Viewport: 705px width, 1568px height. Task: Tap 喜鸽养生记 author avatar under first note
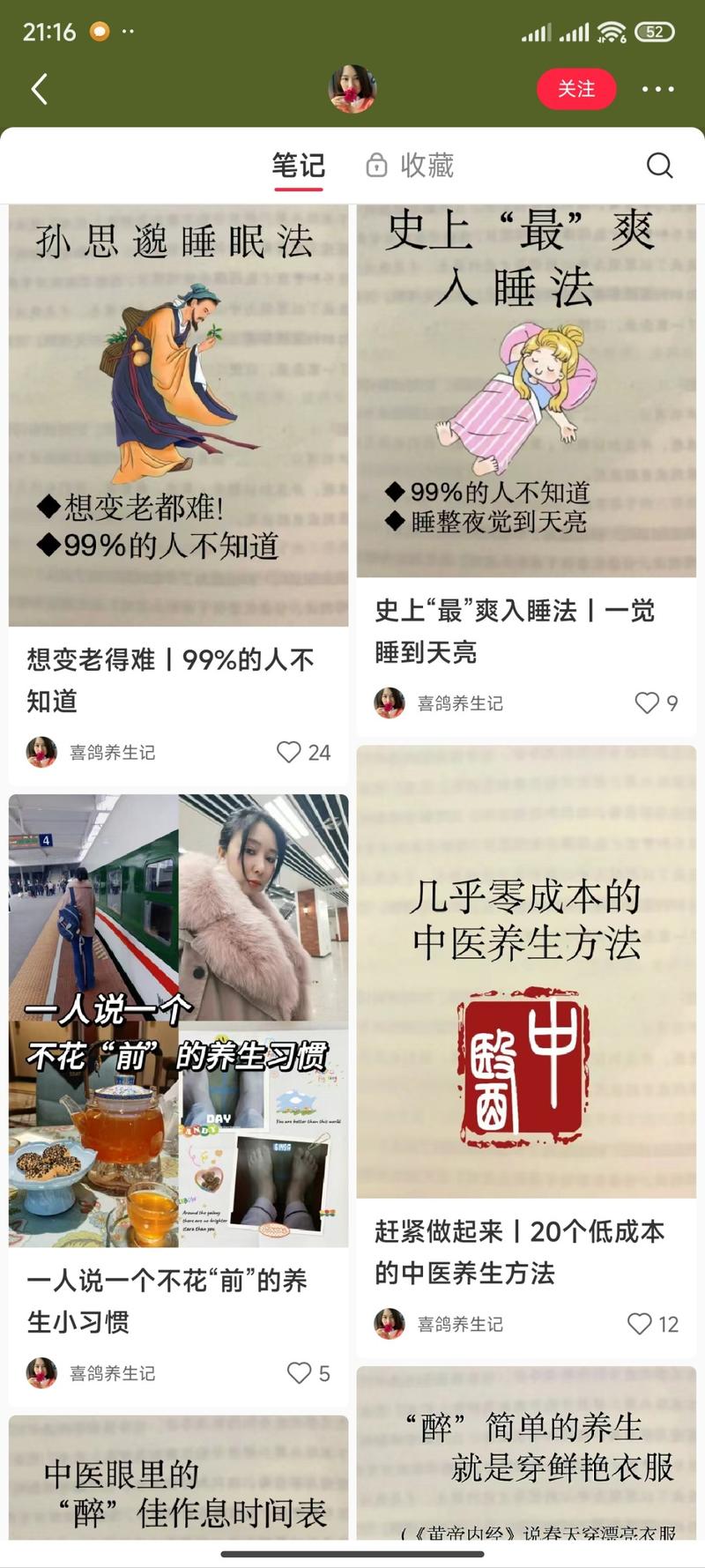coord(41,753)
